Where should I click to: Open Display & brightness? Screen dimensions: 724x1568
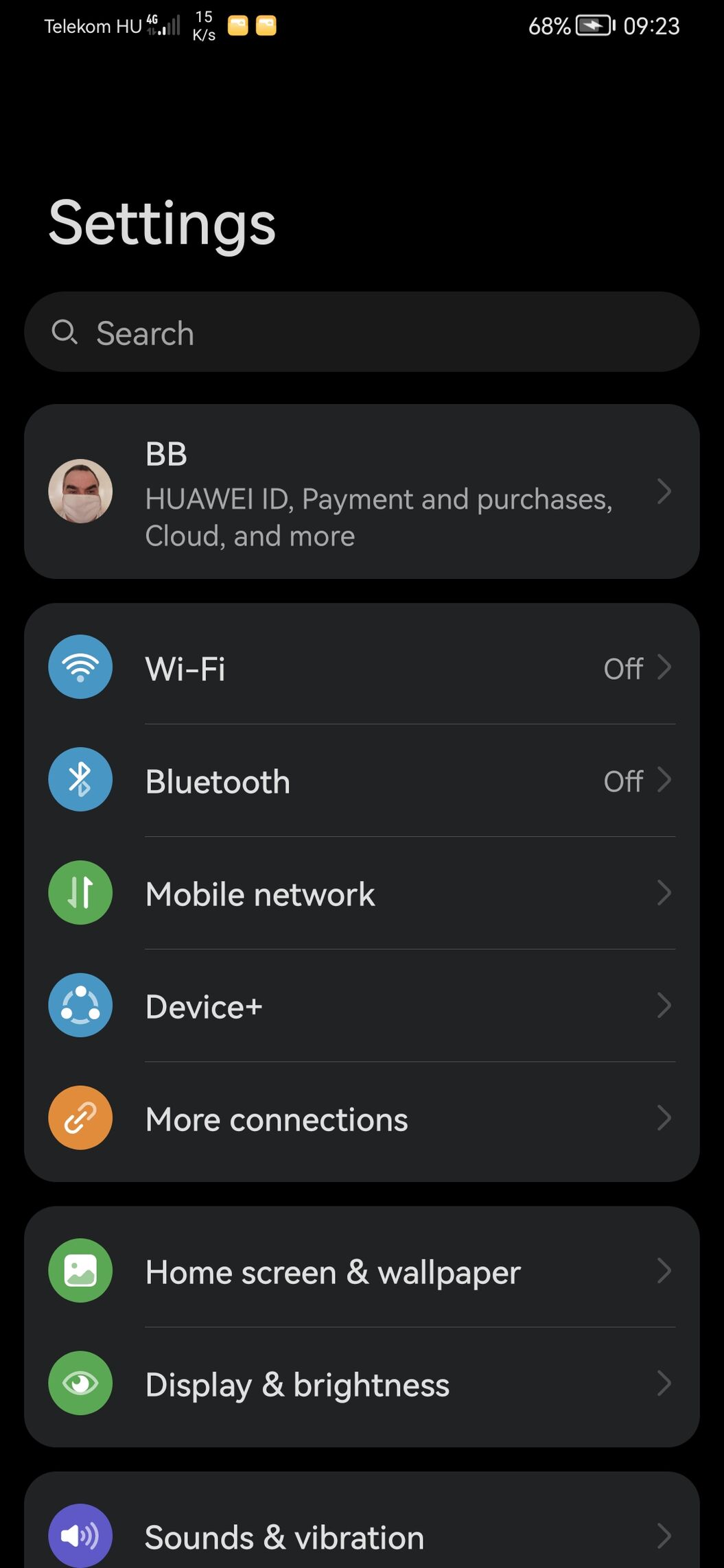[x=362, y=1383]
